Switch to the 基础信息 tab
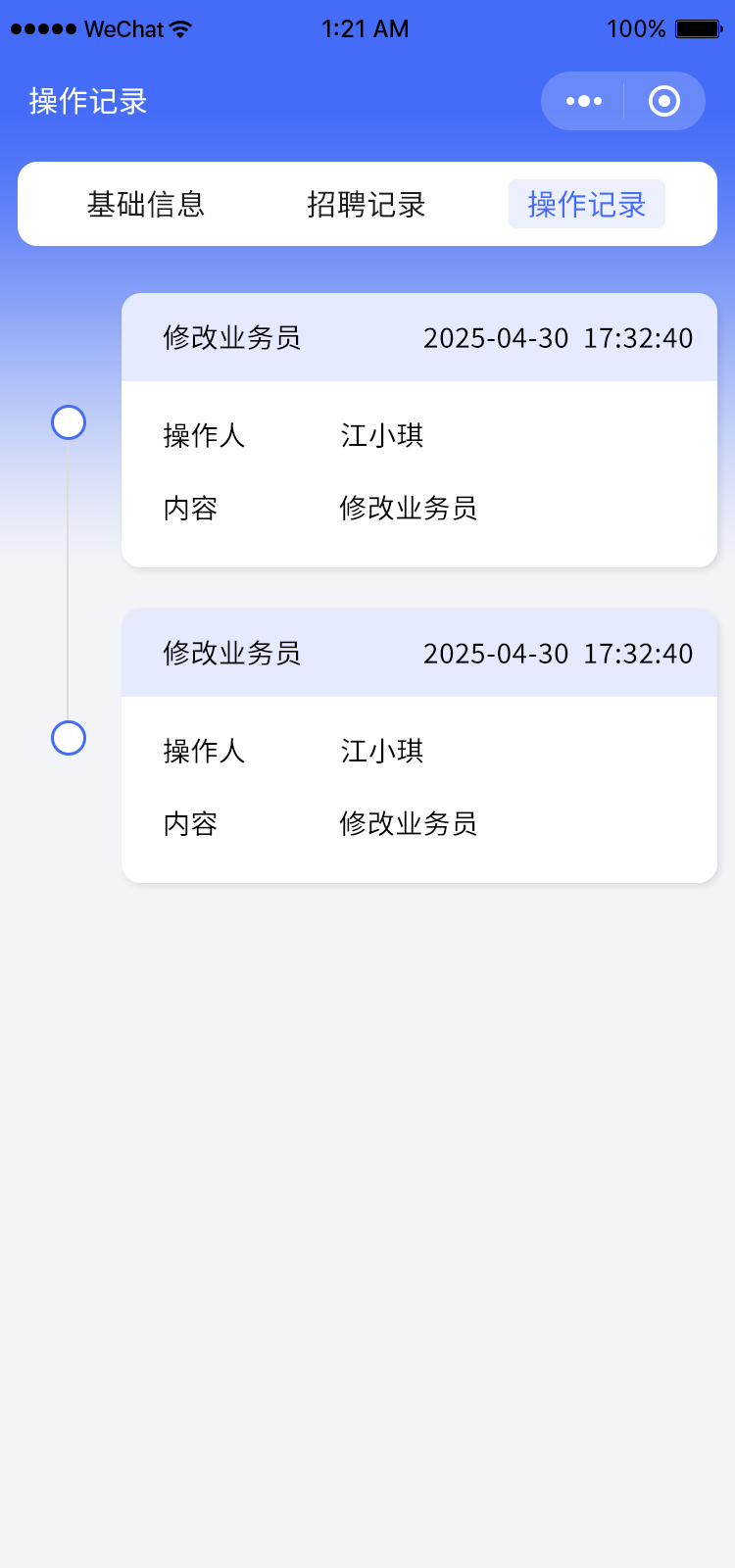The width and height of the screenshot is (735, 1568). pos(146,204)
